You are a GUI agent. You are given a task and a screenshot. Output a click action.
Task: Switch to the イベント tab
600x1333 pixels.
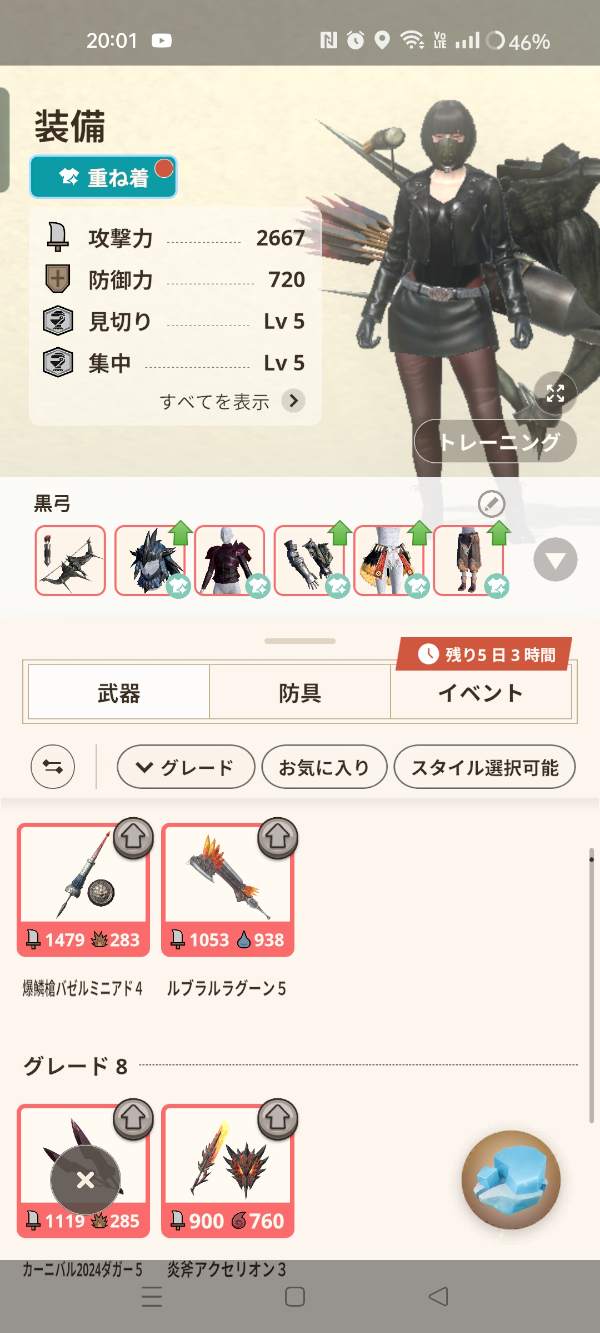tap(480, 693)
